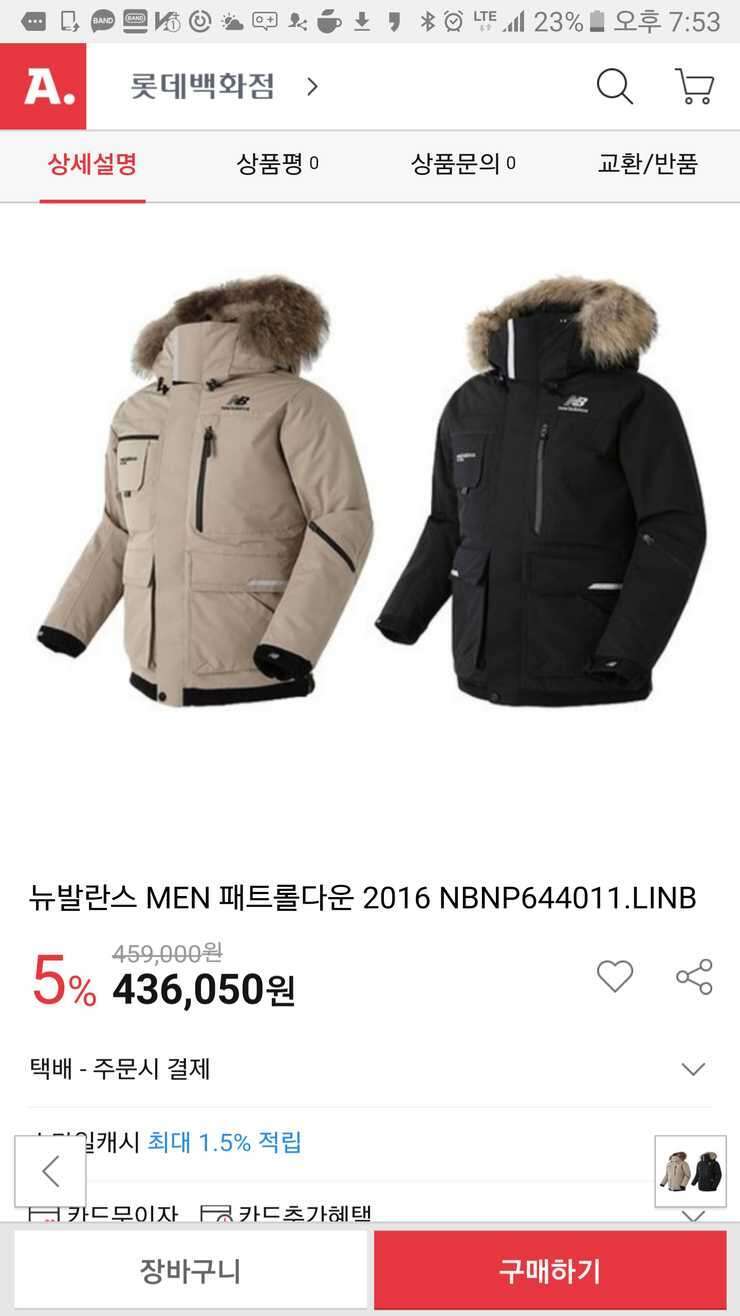Switch to the 교환/반품 tab
Screen dimensions: 740x1316
(647, 164)
